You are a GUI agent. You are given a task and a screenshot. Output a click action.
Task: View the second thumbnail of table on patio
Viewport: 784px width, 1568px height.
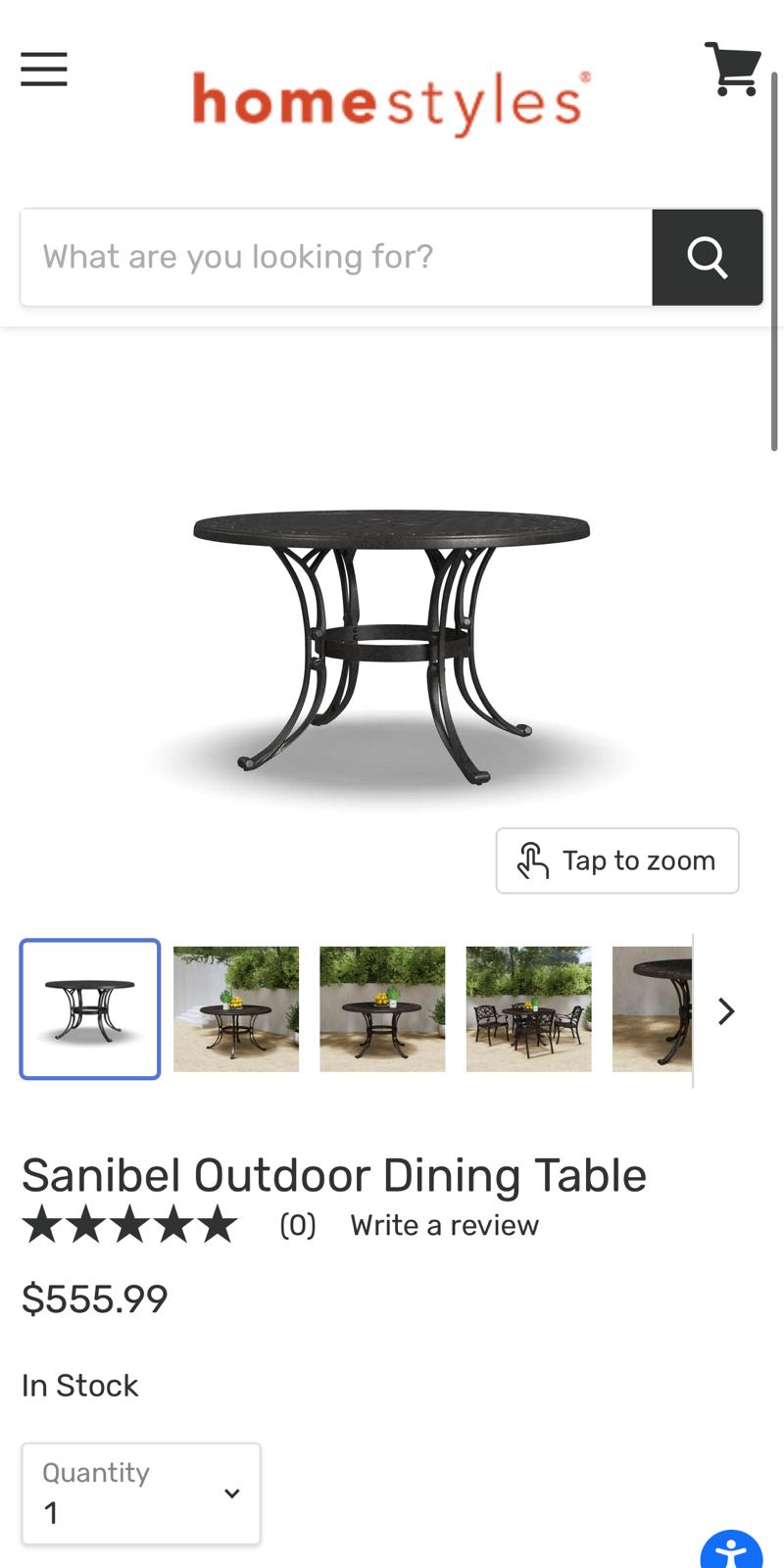[236, 1009]
